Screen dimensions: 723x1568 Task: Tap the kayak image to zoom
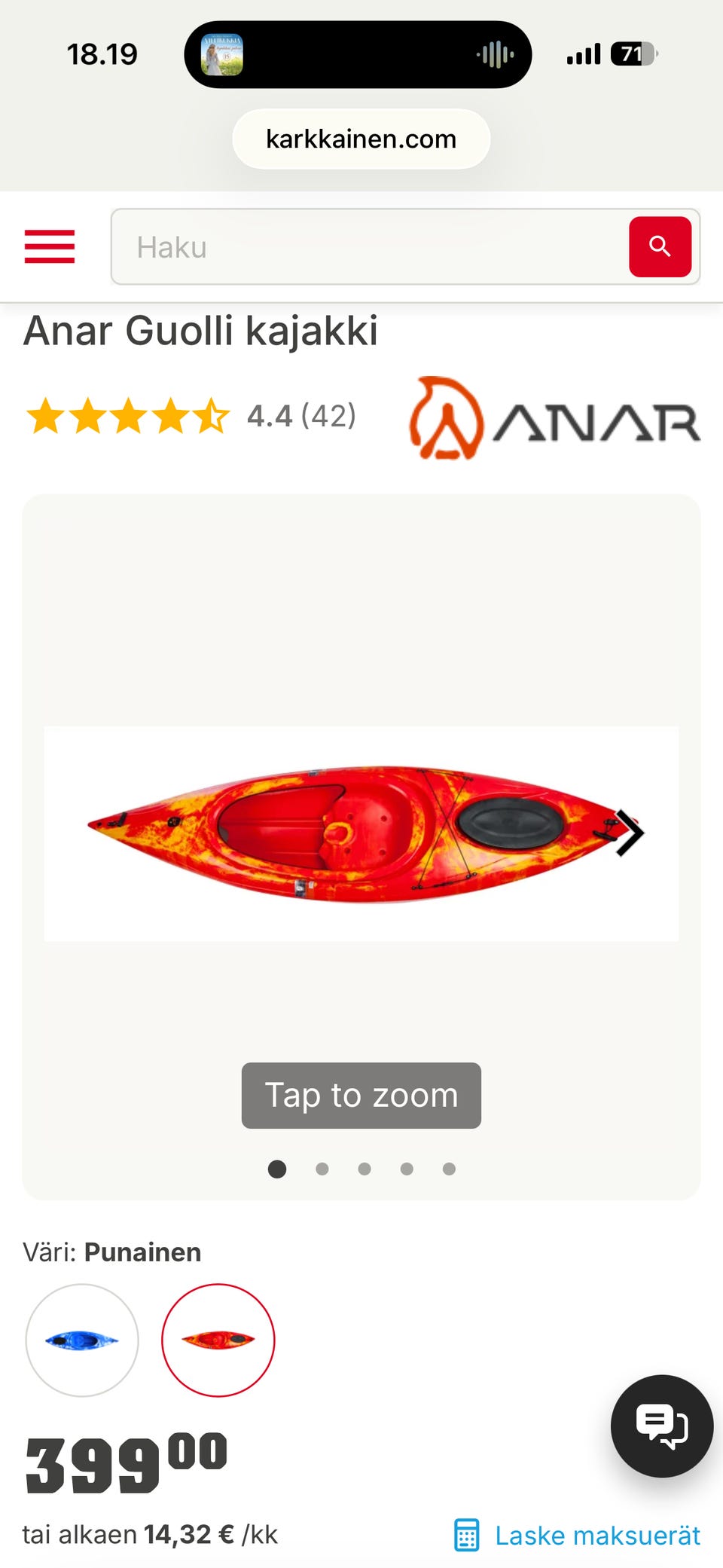tap(361, 833)
